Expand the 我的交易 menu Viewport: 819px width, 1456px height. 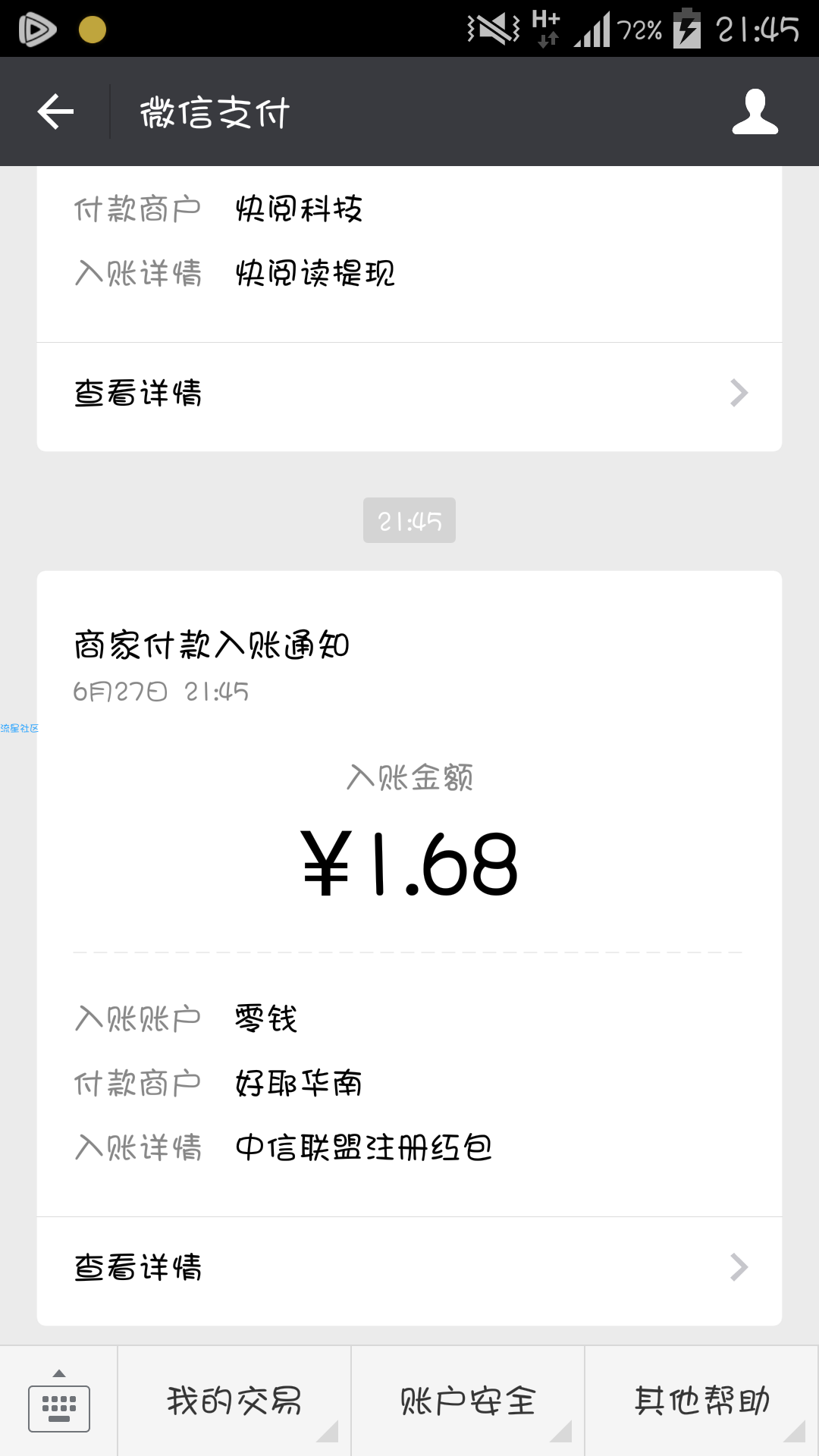point(234,1401)
